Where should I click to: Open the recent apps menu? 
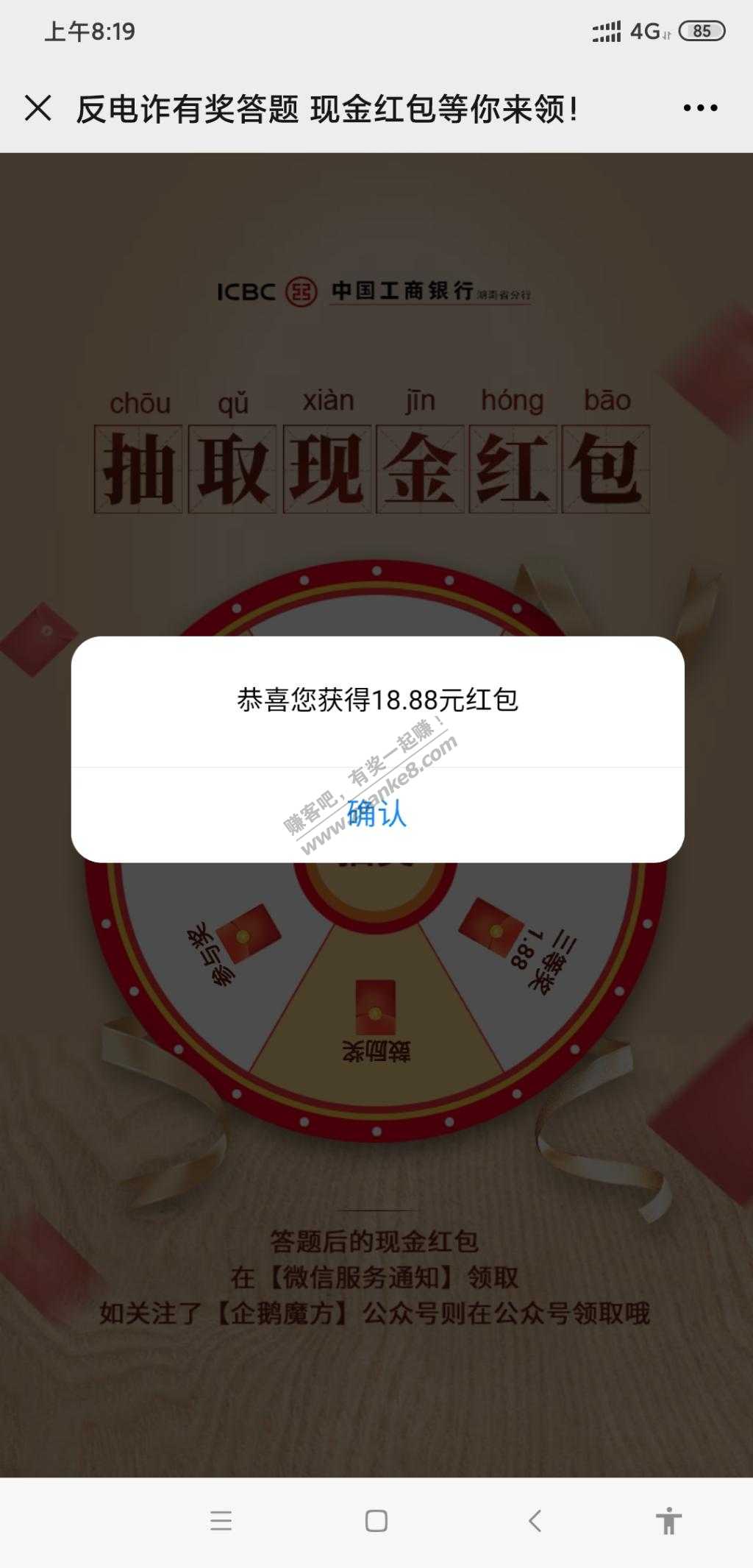[221, 1520]
